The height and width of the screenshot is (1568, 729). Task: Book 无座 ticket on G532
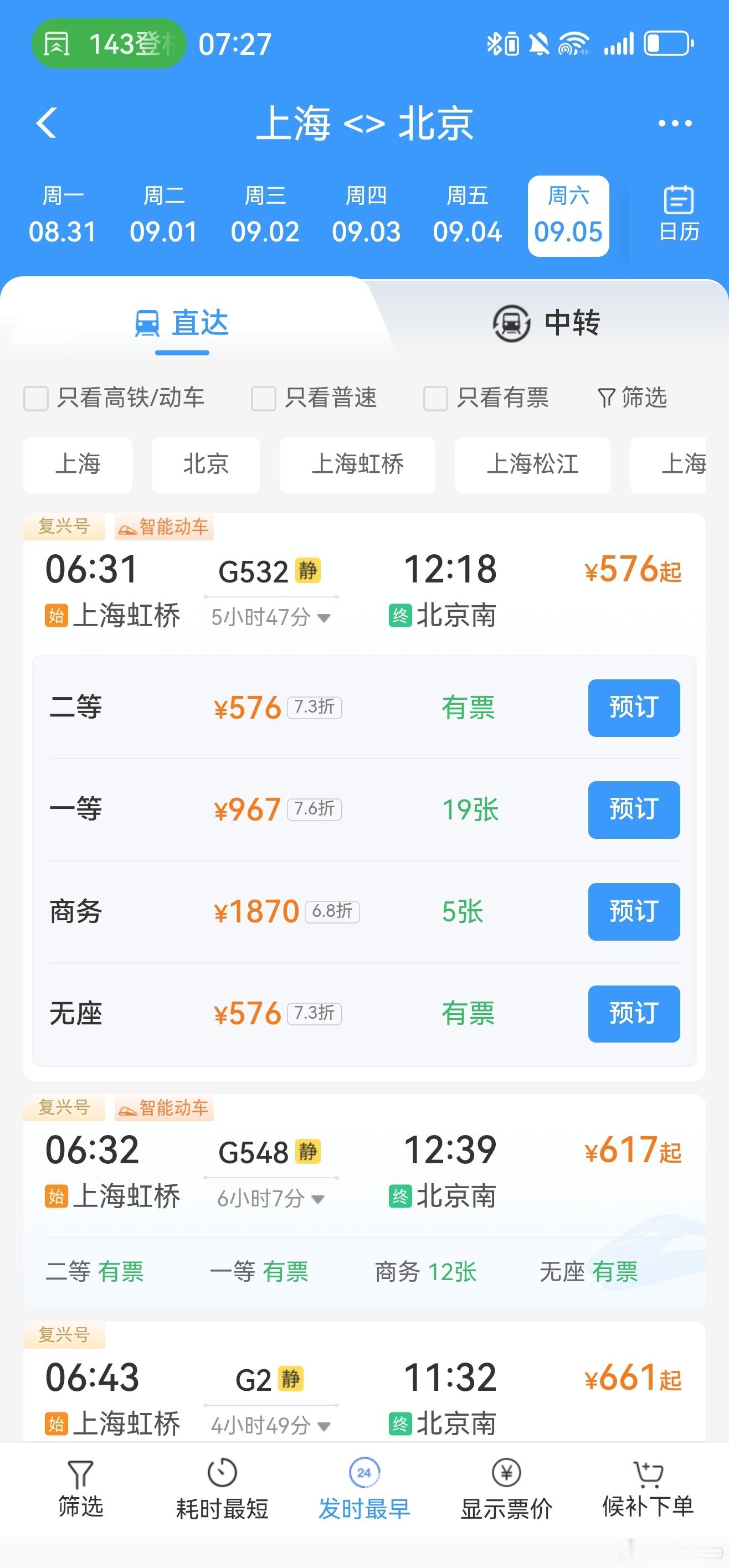(x=634, y=1013)
